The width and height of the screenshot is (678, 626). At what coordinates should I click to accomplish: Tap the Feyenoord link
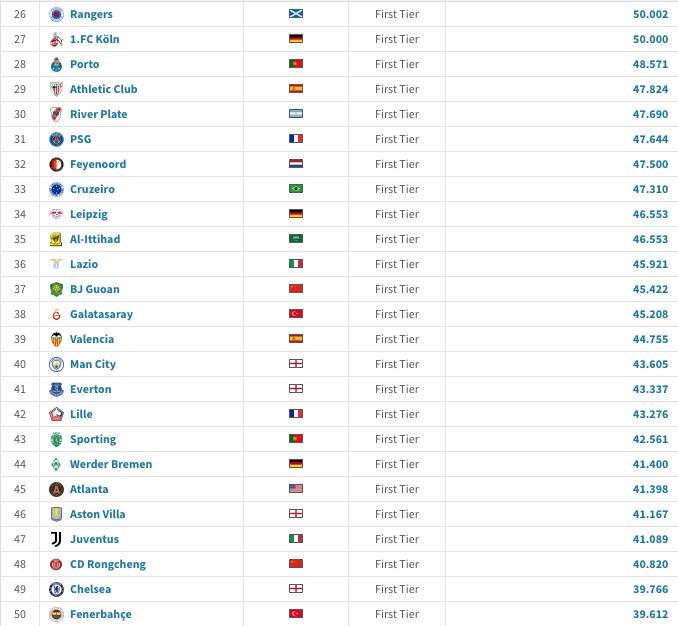tap(97, 164)
